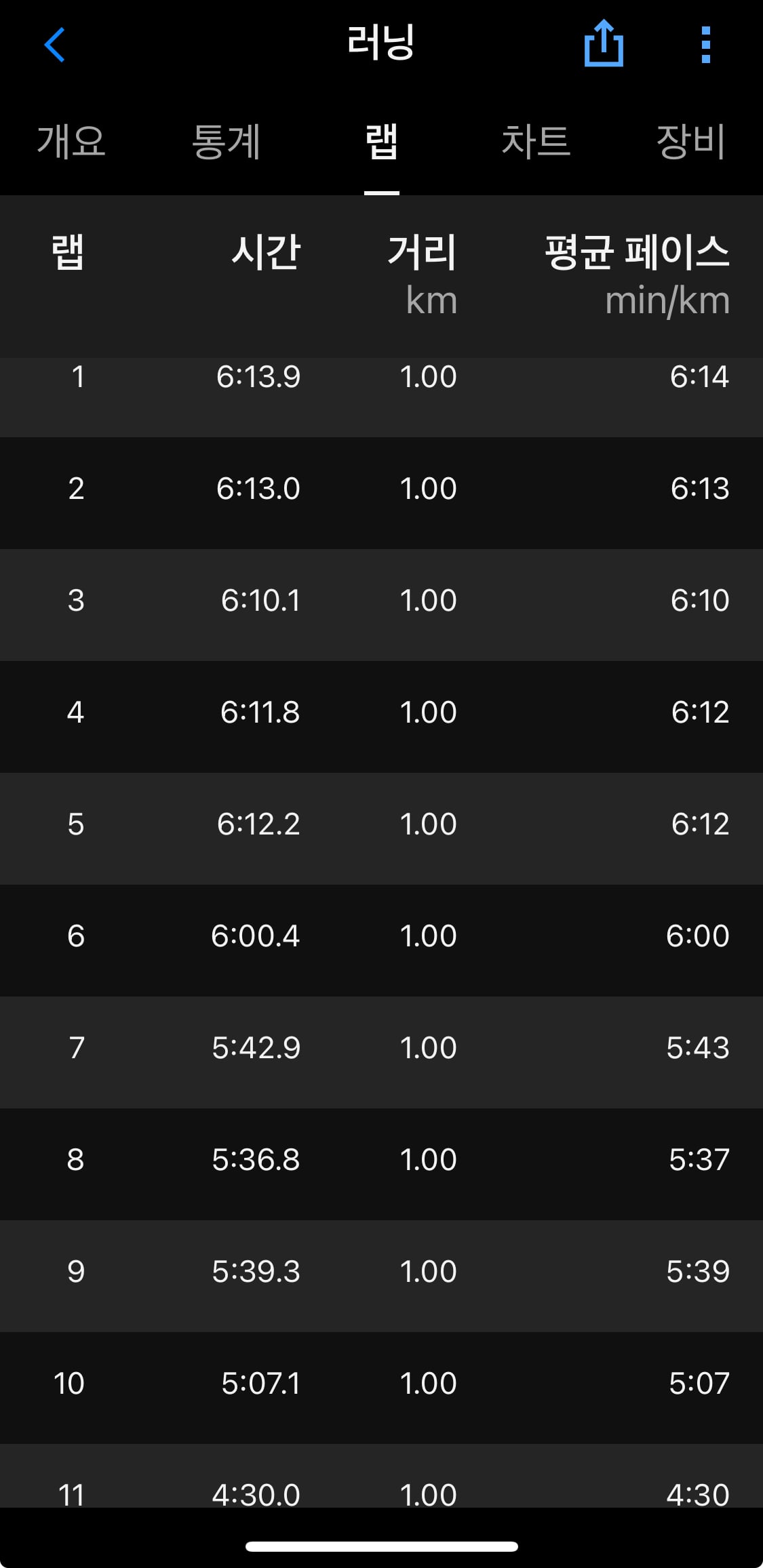The height and width of the screenshot is (1568, 763).
Task: View the 차트 tab
Action: point(536,141)
